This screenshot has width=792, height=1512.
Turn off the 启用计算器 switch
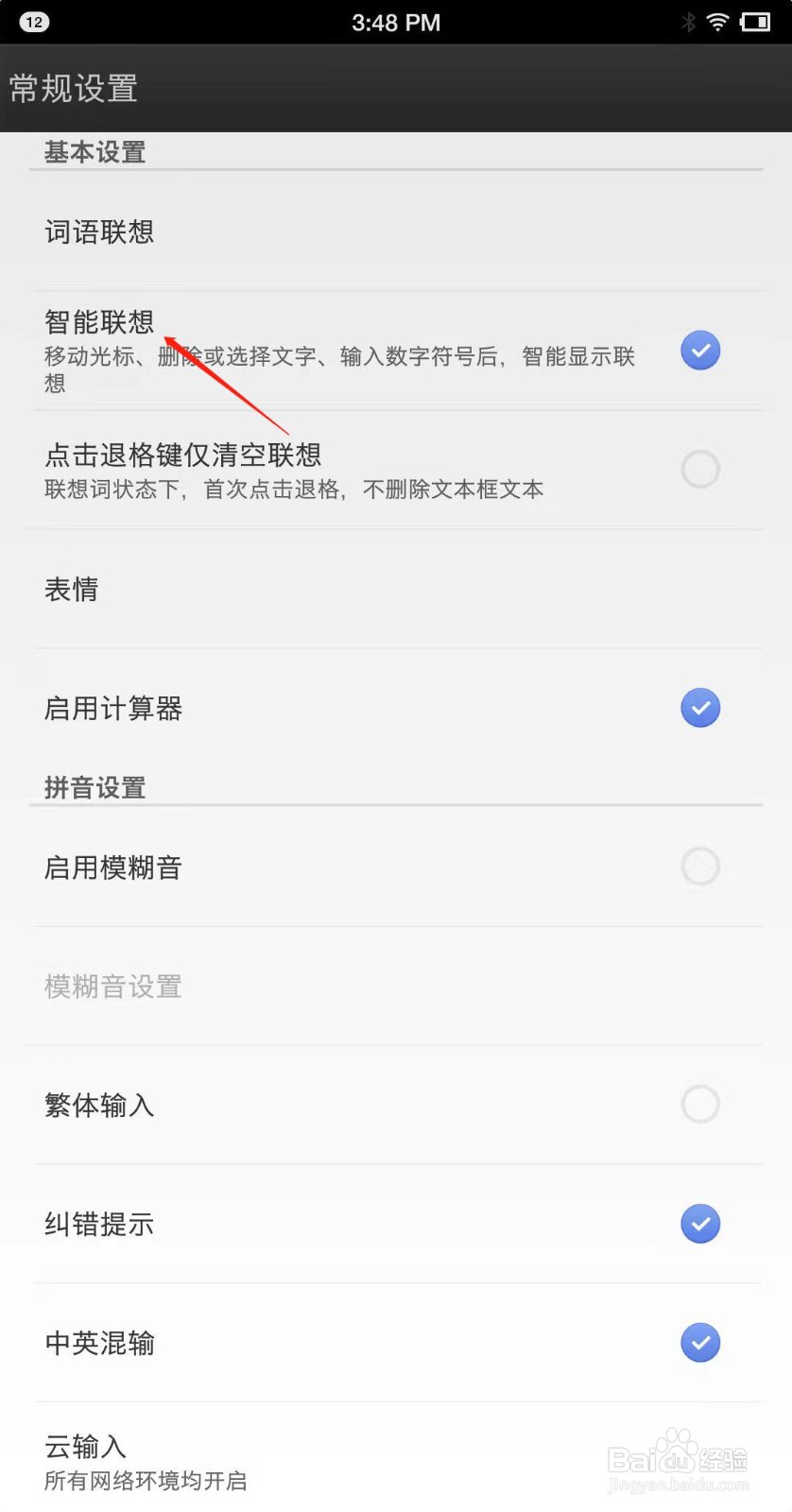tap(699, 707)
